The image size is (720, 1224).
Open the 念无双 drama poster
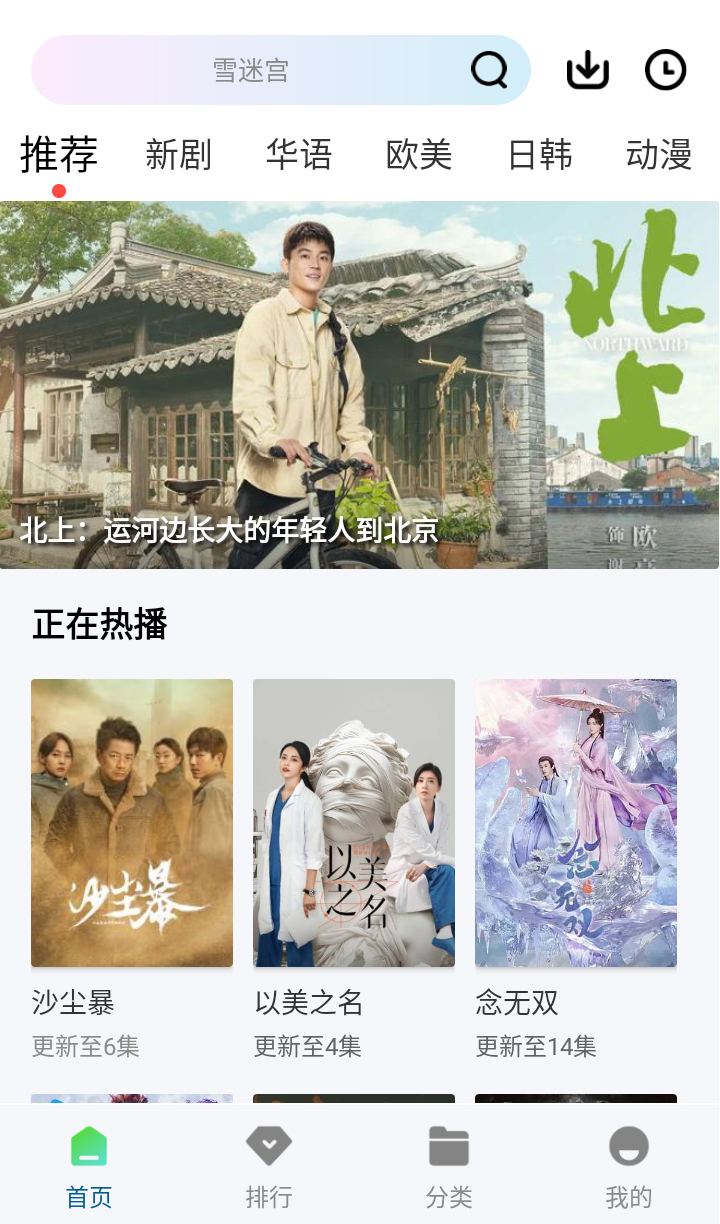click(576, 821)
